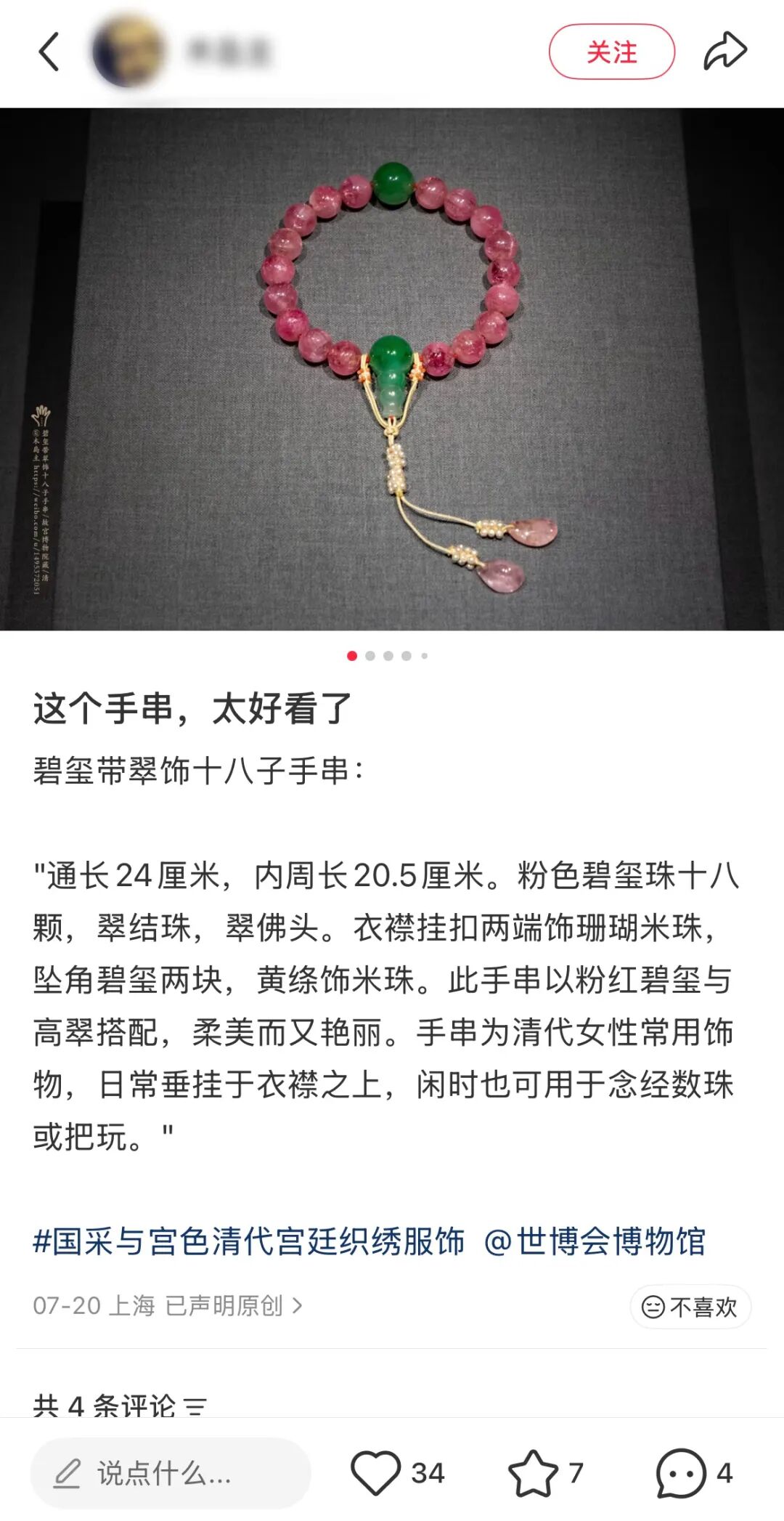Image resolution: width=784 pixels, height=1521 pixels.
Task: Open hashtag #国采与宫色清代宫廷织绣服饰
Action: coord(249,1241)
